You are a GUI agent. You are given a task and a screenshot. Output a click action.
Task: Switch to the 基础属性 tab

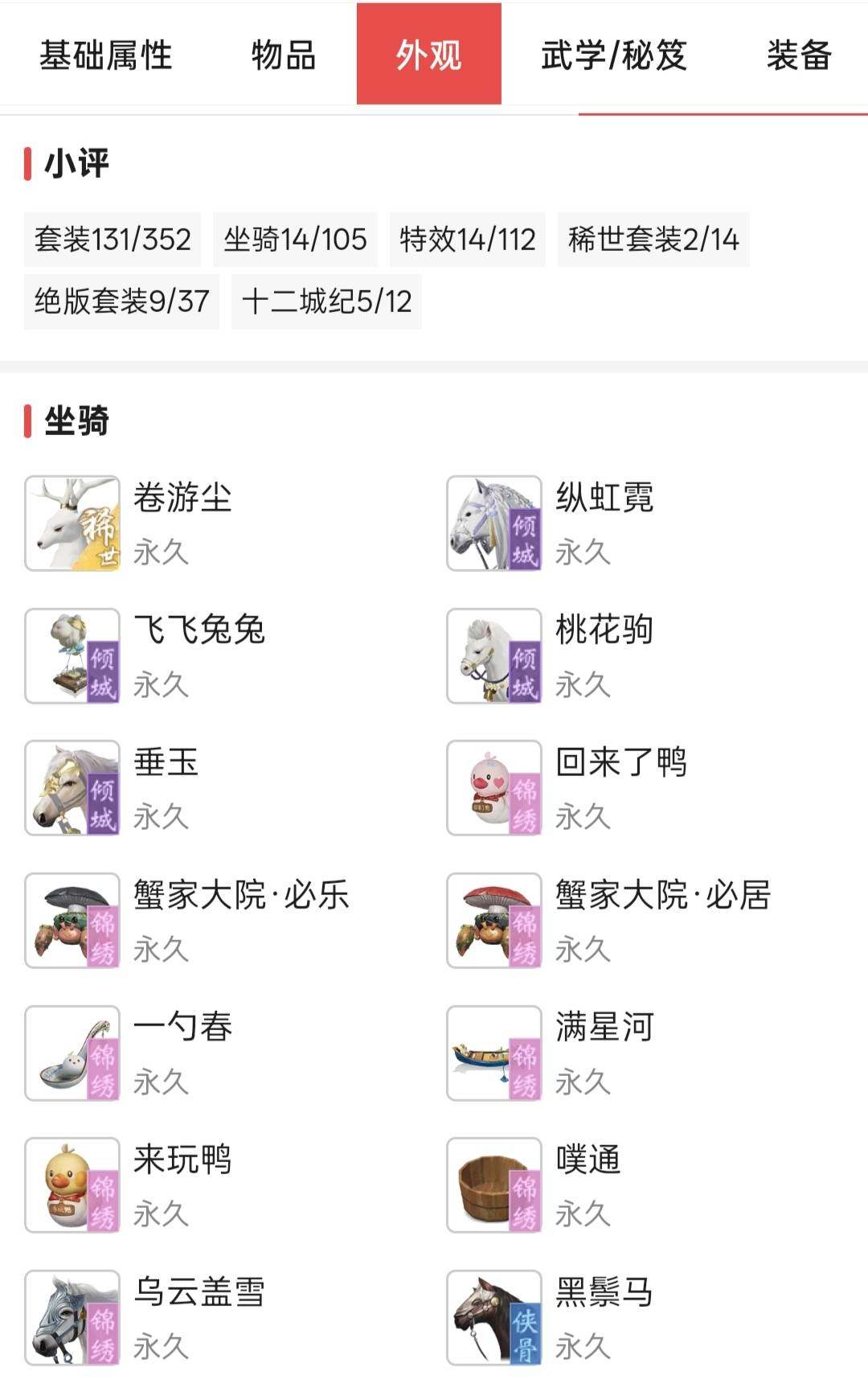pyautogui.click(x=107, y=56)
